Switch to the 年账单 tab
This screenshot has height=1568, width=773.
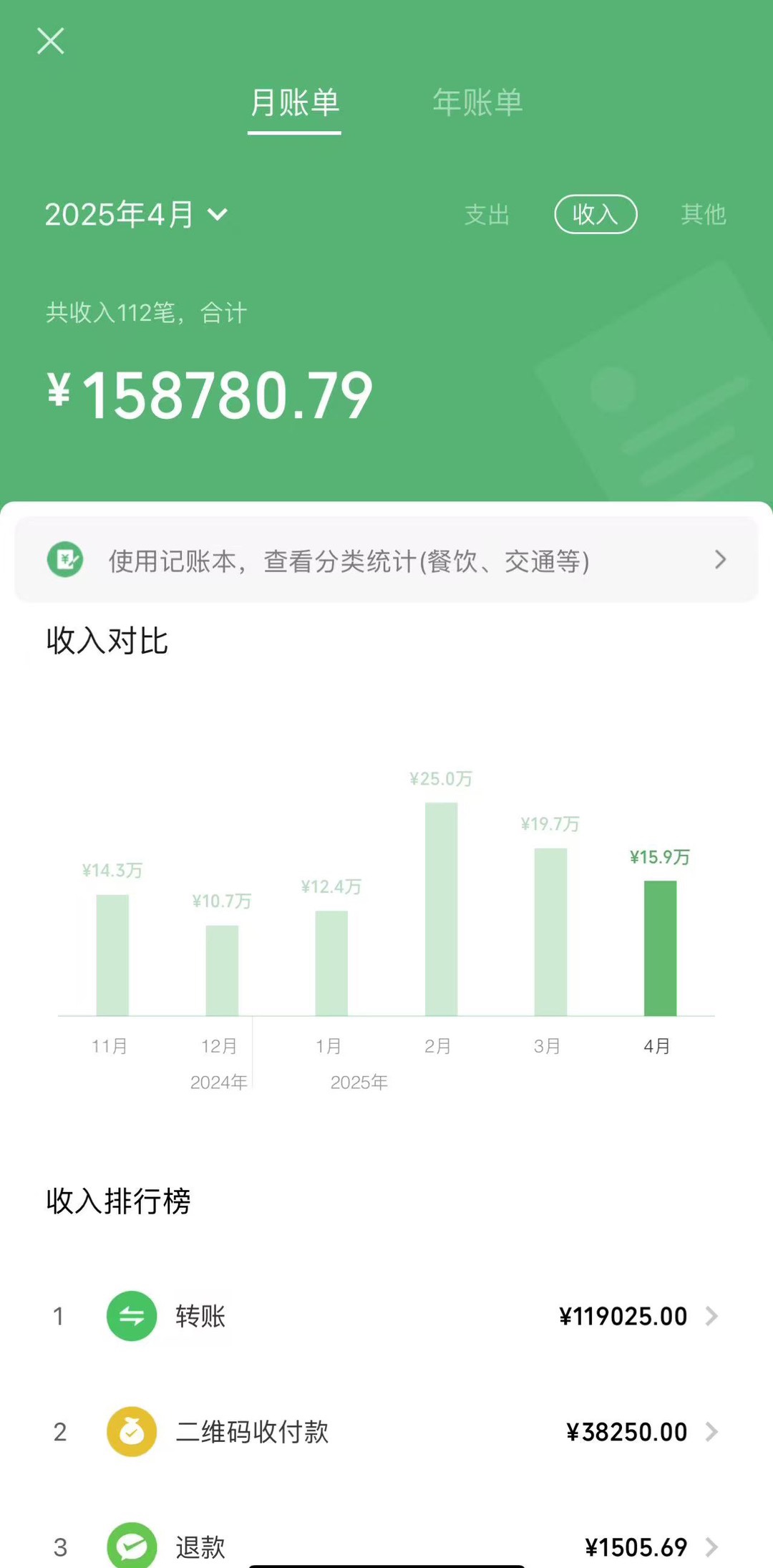477,102
